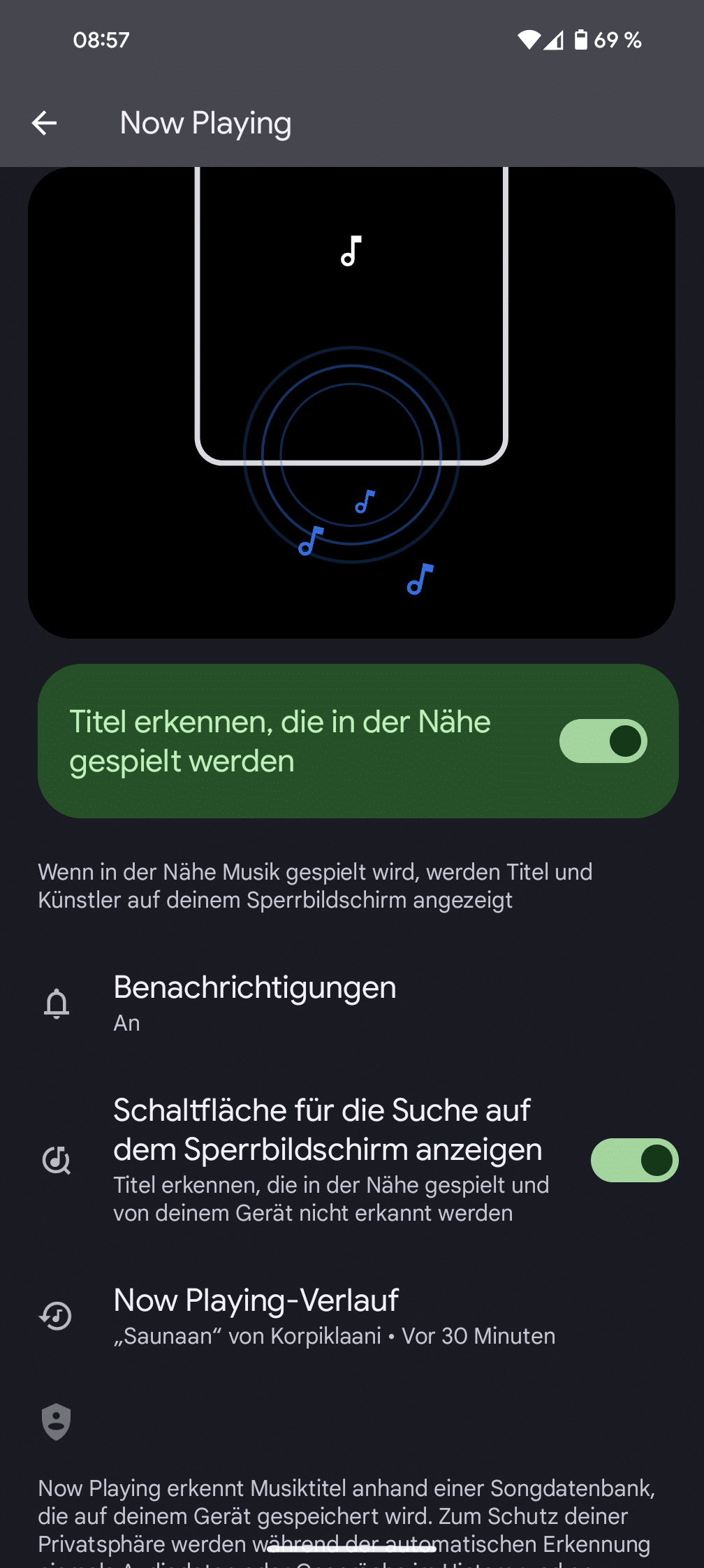Disable 'Titel erkennen, die in der Nähe gespielt werden'
Screen dimensions: 704x1568
click(603, 741)
